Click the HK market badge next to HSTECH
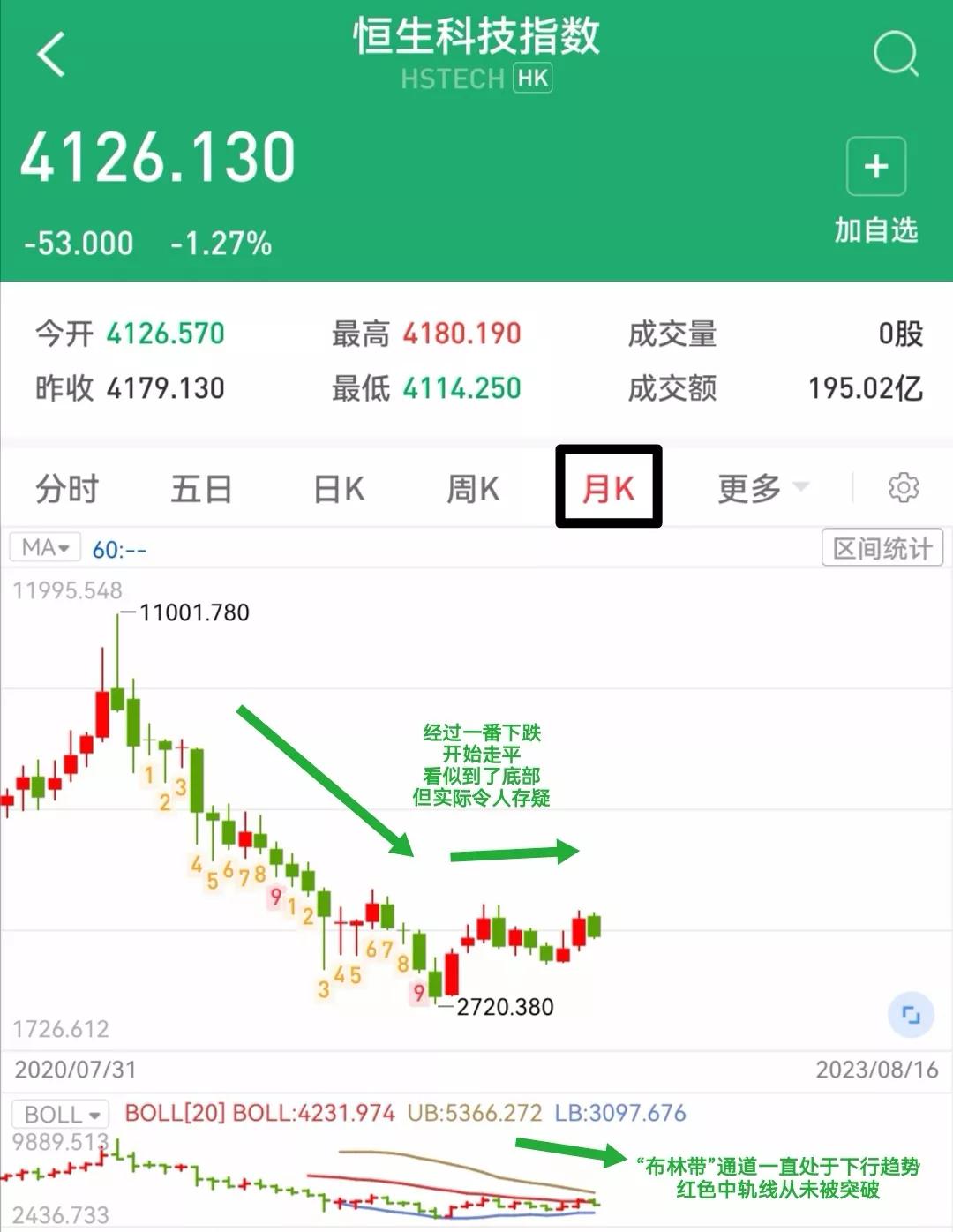The width and height of the screenshot is (953, 1232). pyautogui.click(x=533, y=79)
